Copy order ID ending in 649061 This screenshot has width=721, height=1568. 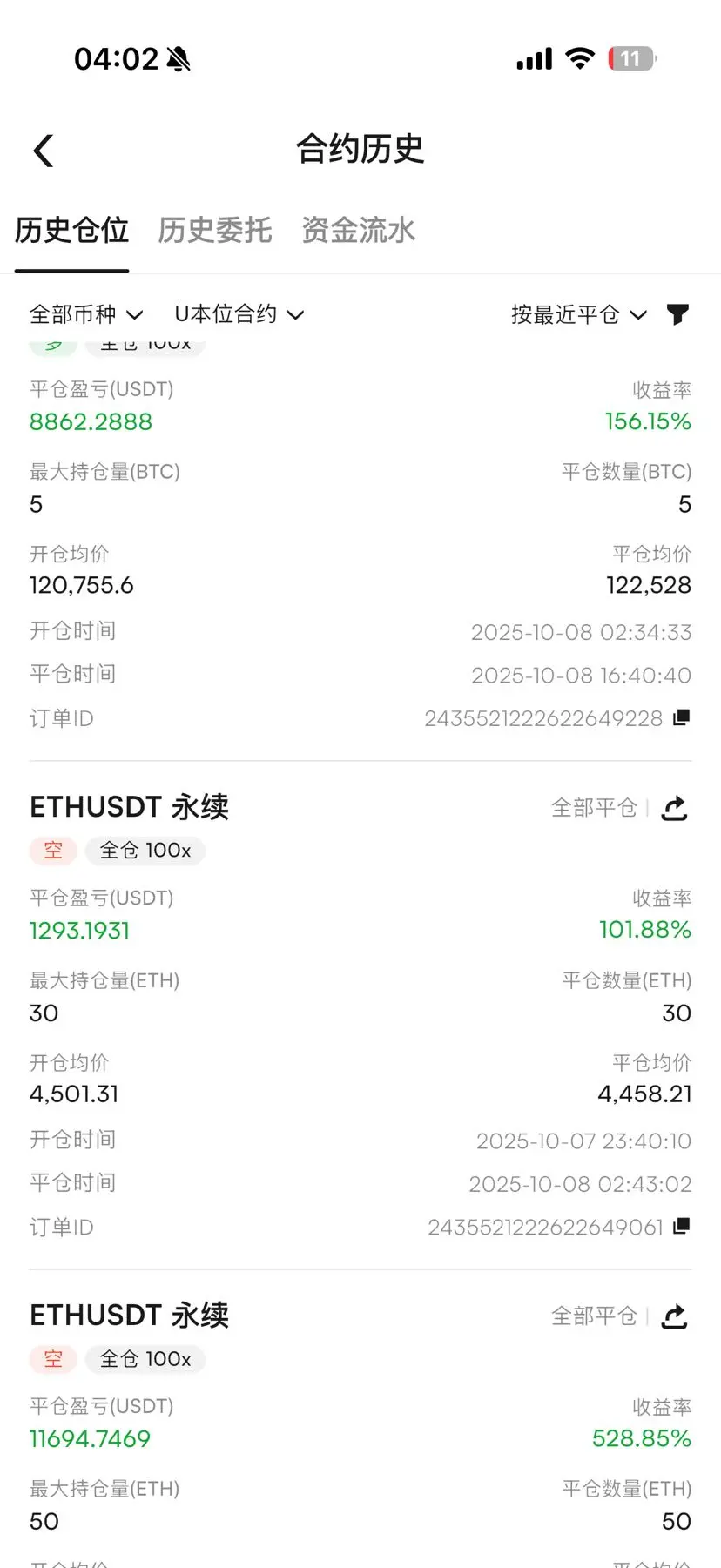click(682, 1226)
